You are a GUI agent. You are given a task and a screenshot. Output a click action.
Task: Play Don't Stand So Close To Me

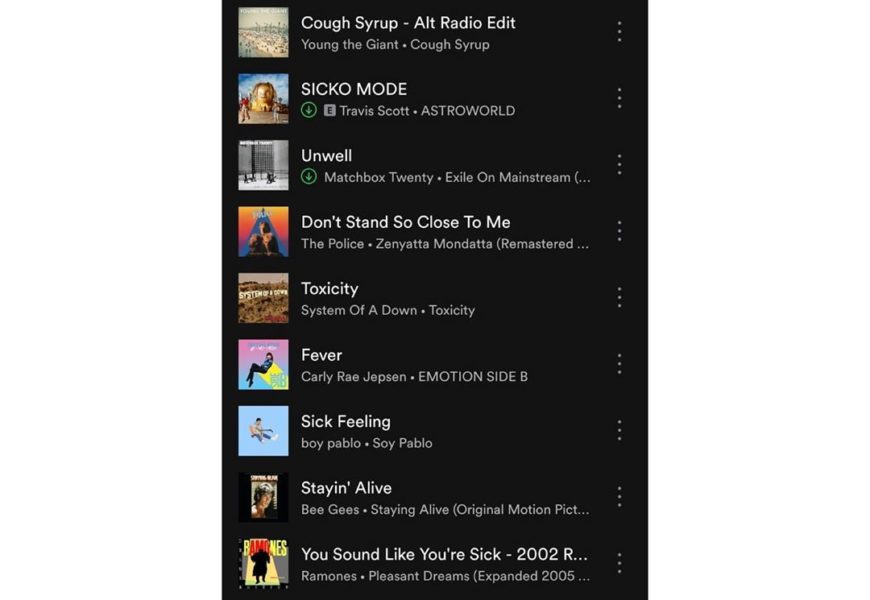pos(405,222)
